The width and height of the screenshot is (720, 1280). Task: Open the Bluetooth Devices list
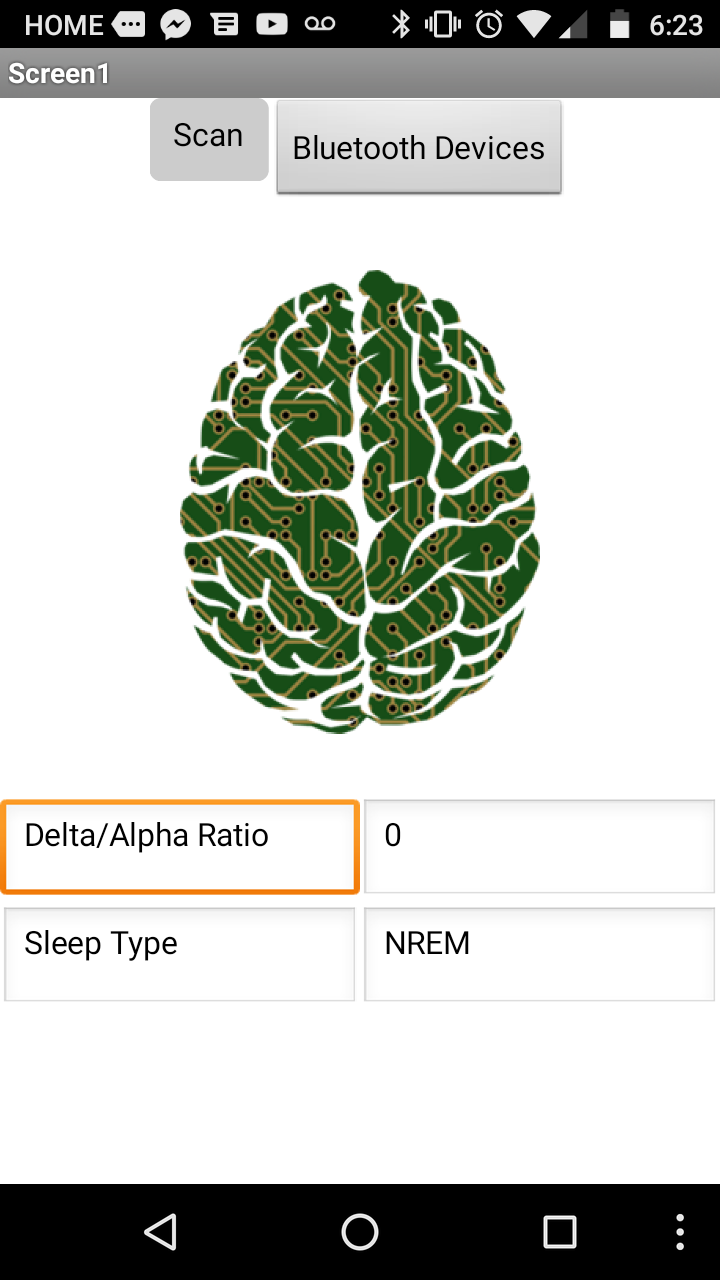pos(419,147)
